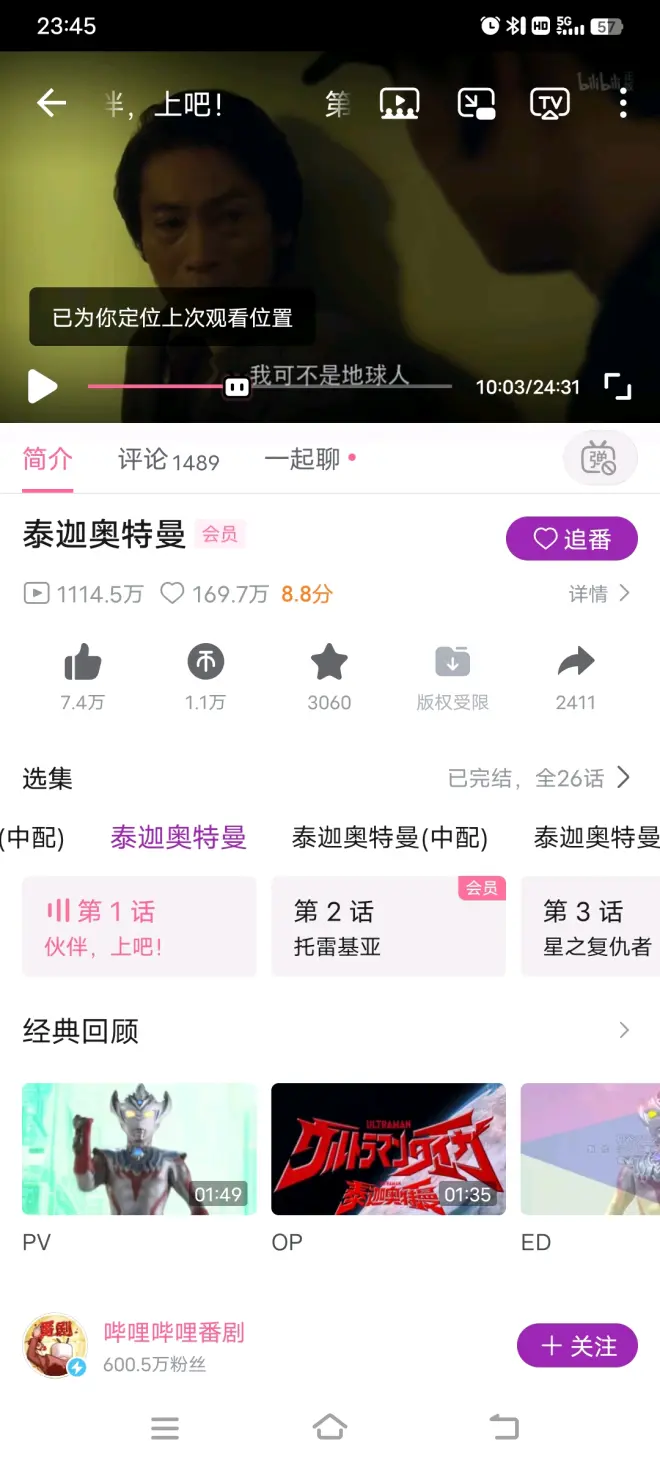This screenshot has width=660, height=1467.
Task: Open 详情 details of 泰迦奥特曼
Action: coord(599,594)
